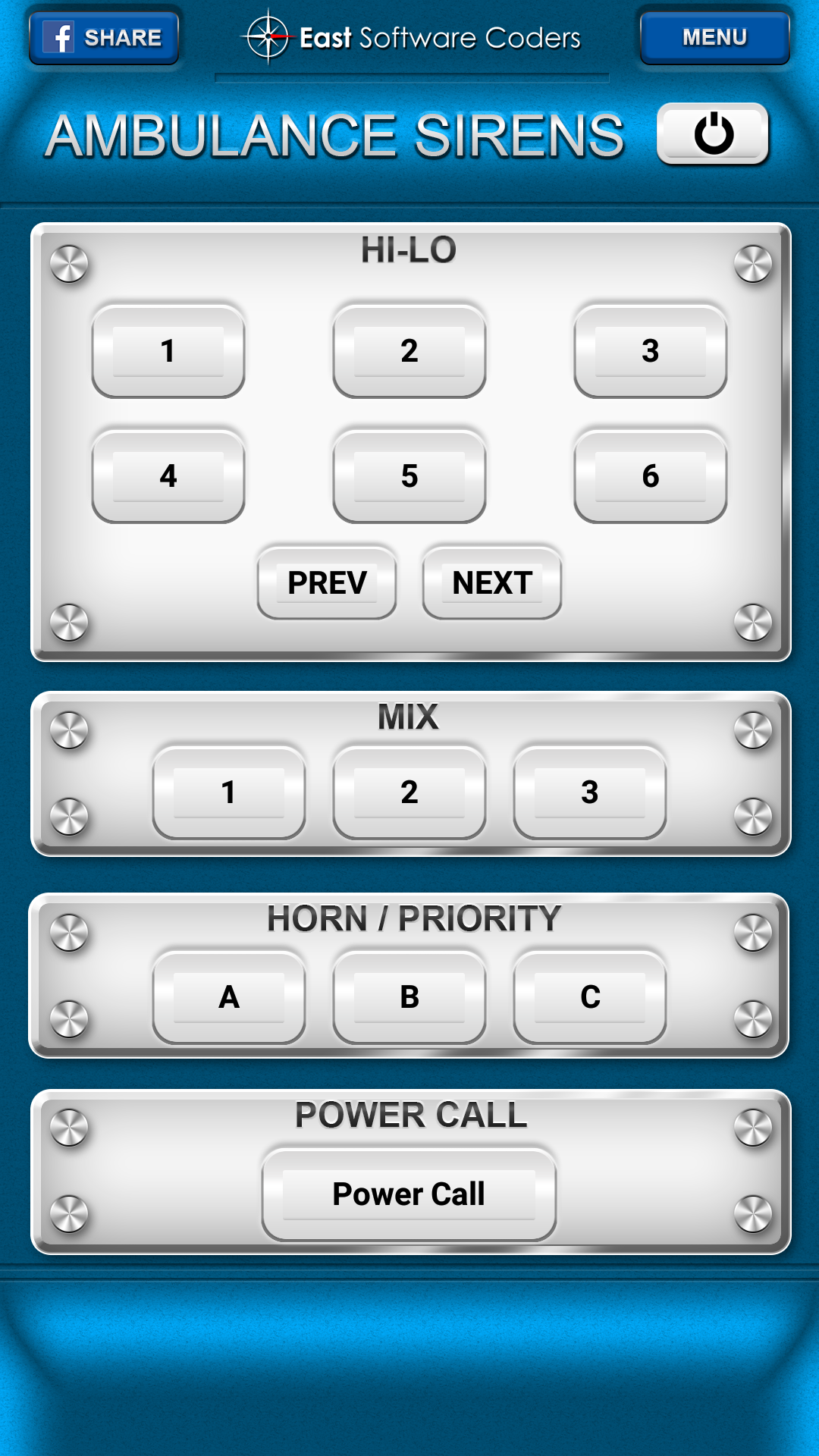Play HI-LO siren 5
Screen dimensions: 819x1456
409,476
